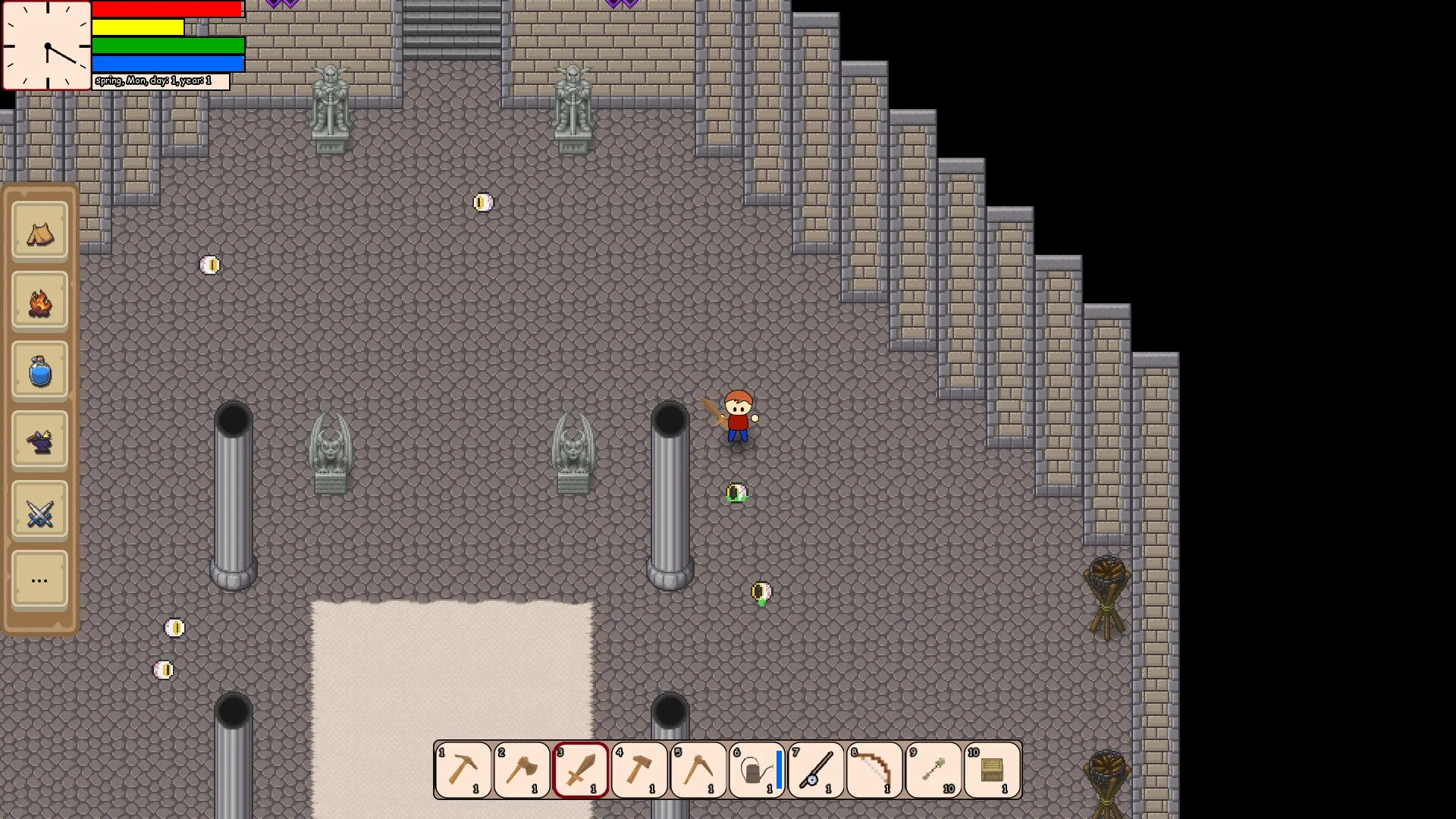Select the hoe in hotbar slot 5
The width and height of the screenshot is (1456, 819).
coord(698,770)
